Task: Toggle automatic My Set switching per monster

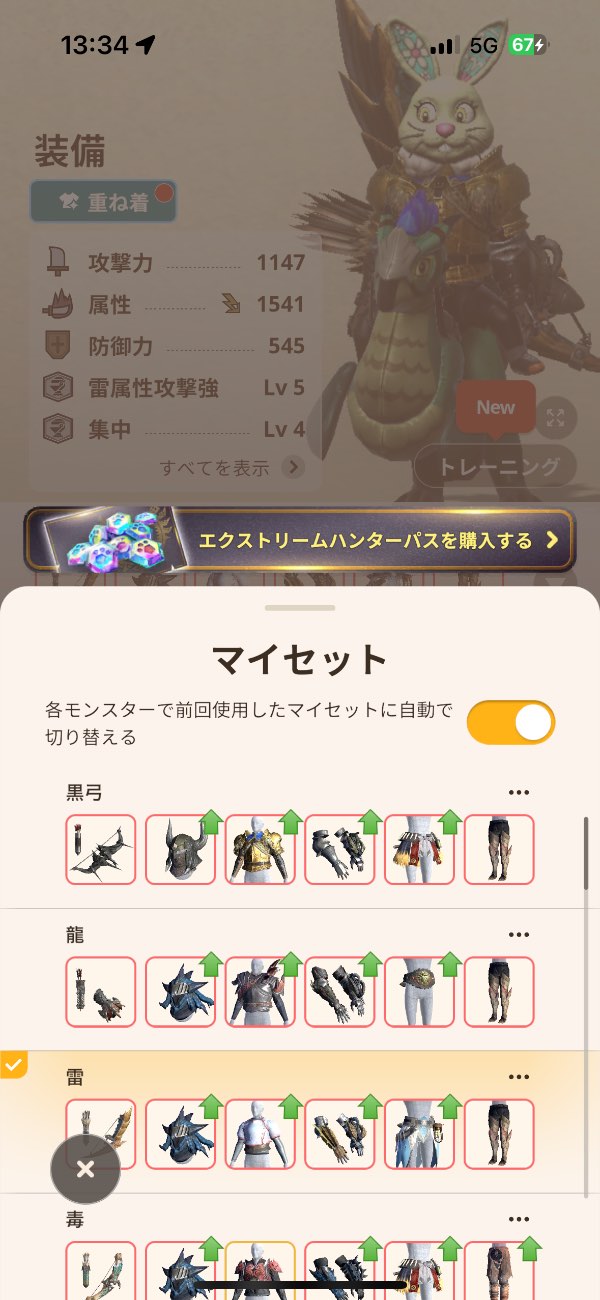Action: tap(510, 722)
